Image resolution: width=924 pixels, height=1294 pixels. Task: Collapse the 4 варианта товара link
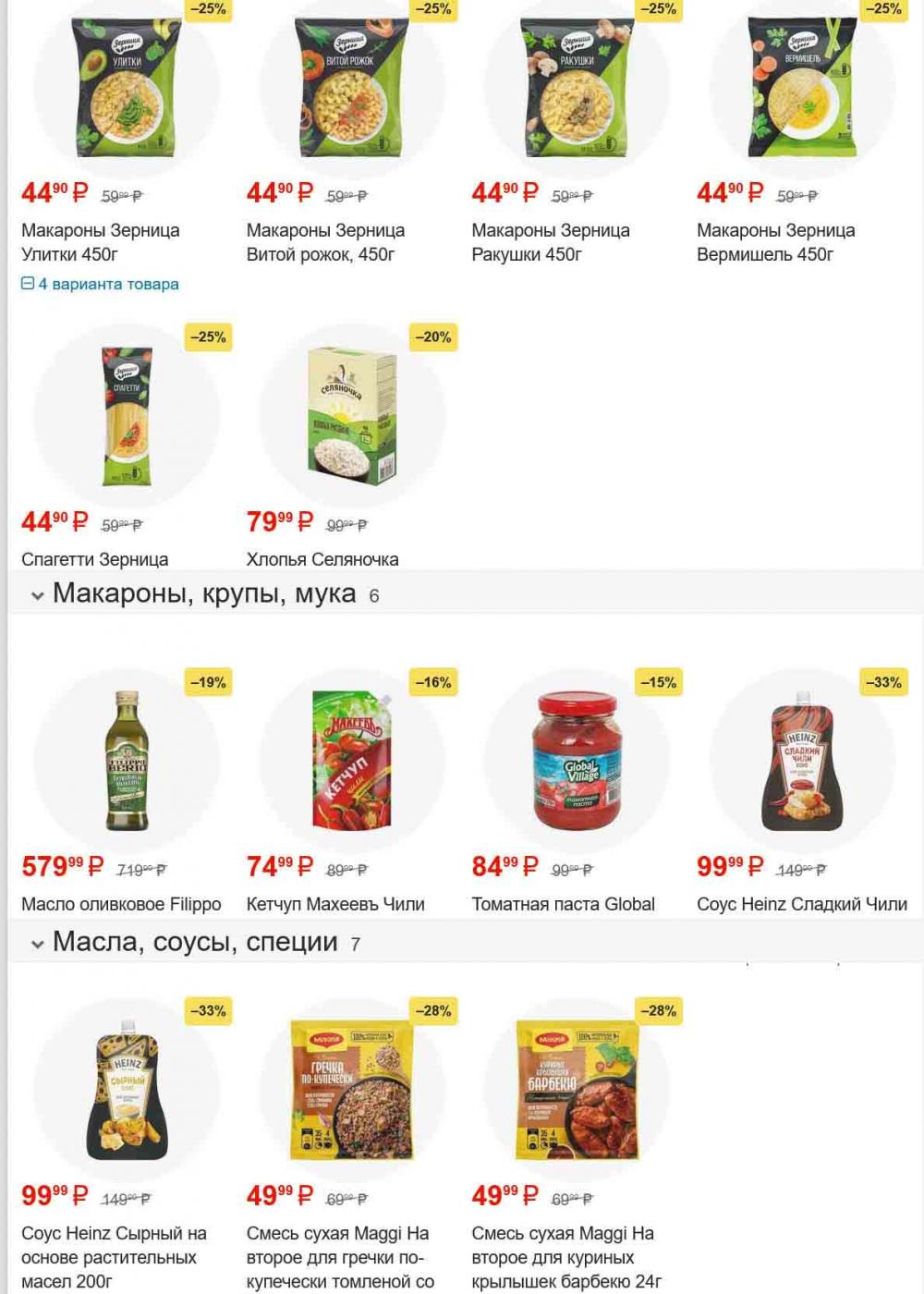click(100, 284)
